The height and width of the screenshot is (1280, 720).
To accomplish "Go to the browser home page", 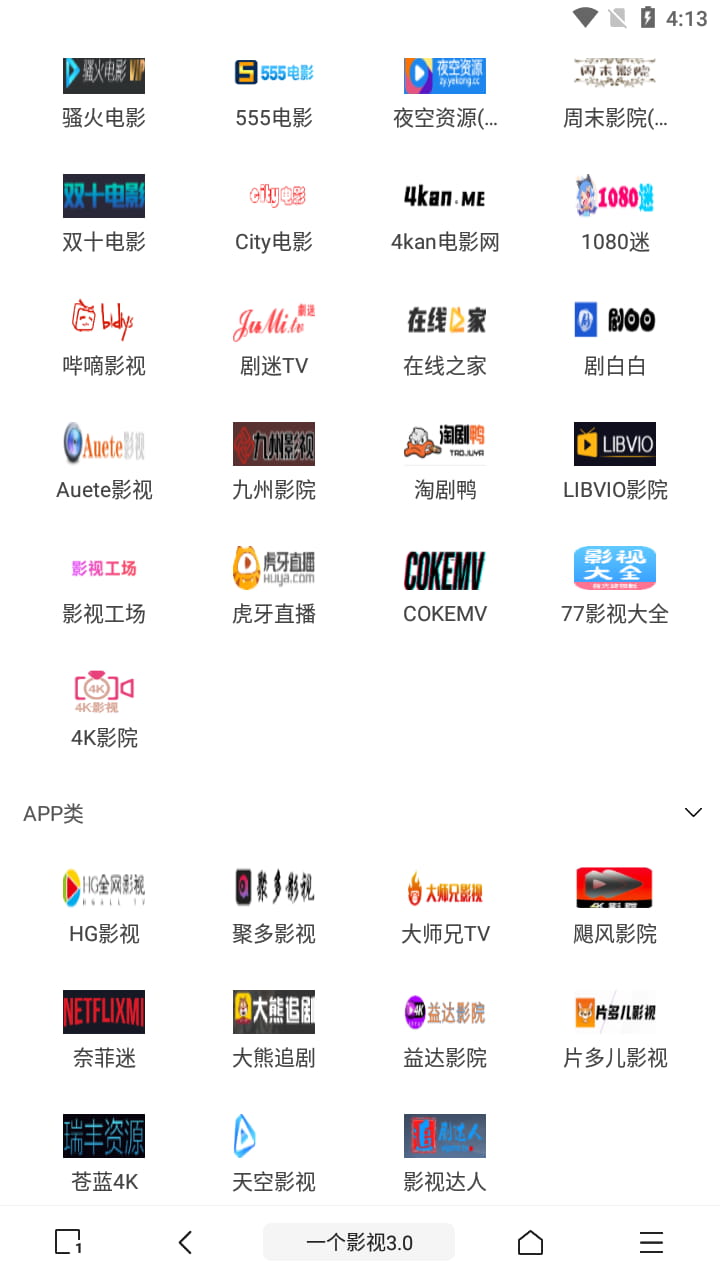I will (530, 1242).
